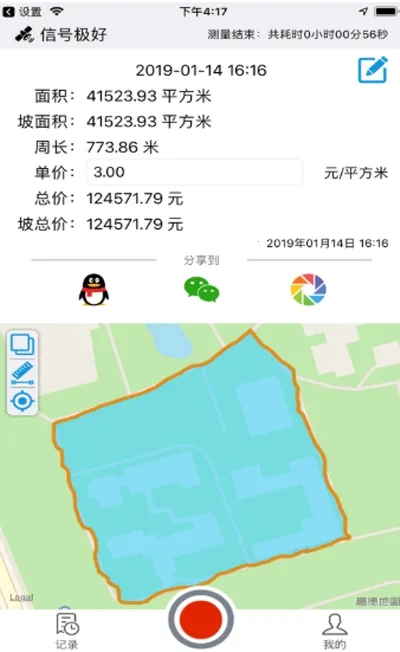Tap the edit pencil icon
400x652 pixels.
point(373,69)
